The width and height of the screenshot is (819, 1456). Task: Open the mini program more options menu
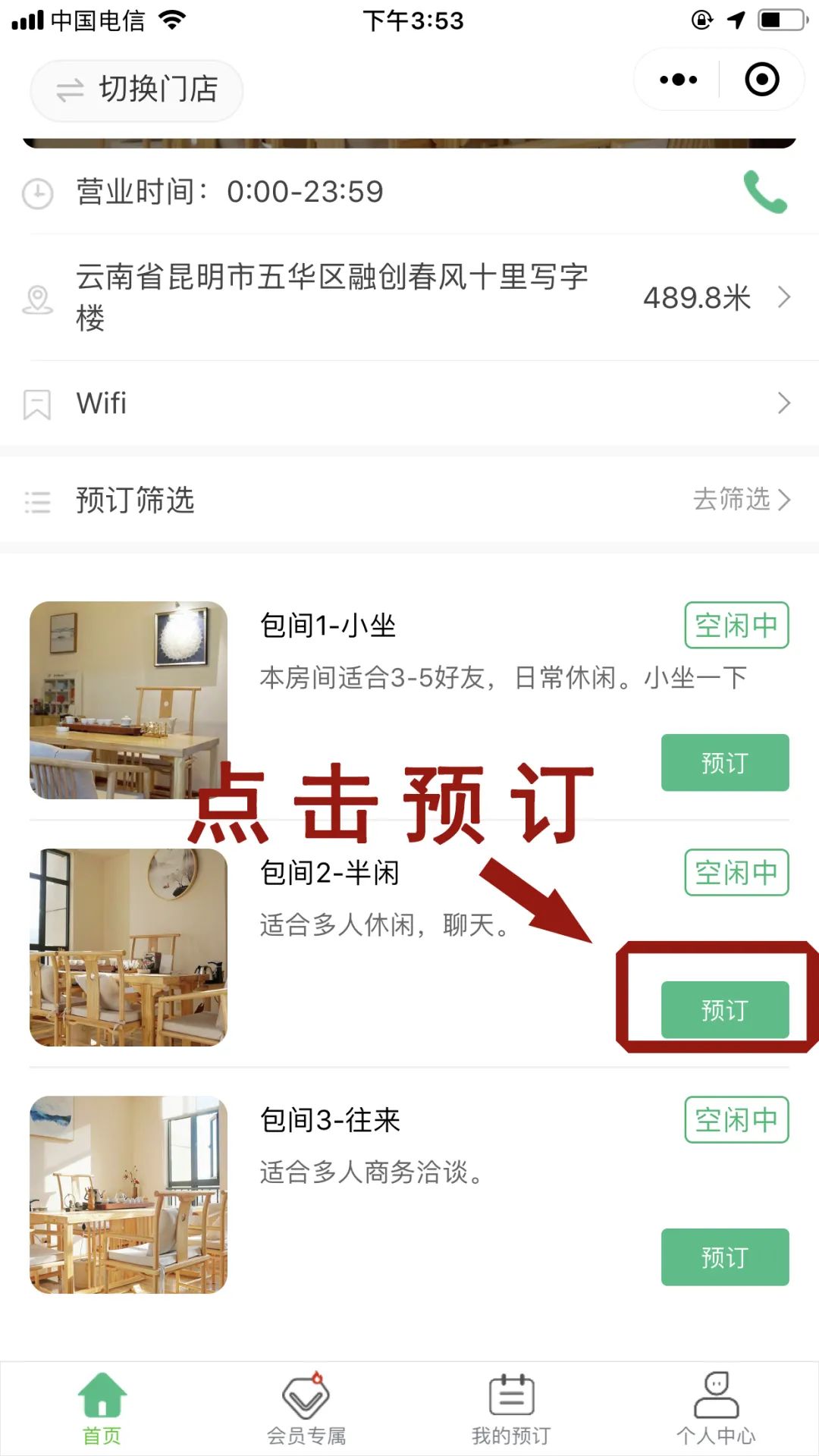[x=678, y=80]
